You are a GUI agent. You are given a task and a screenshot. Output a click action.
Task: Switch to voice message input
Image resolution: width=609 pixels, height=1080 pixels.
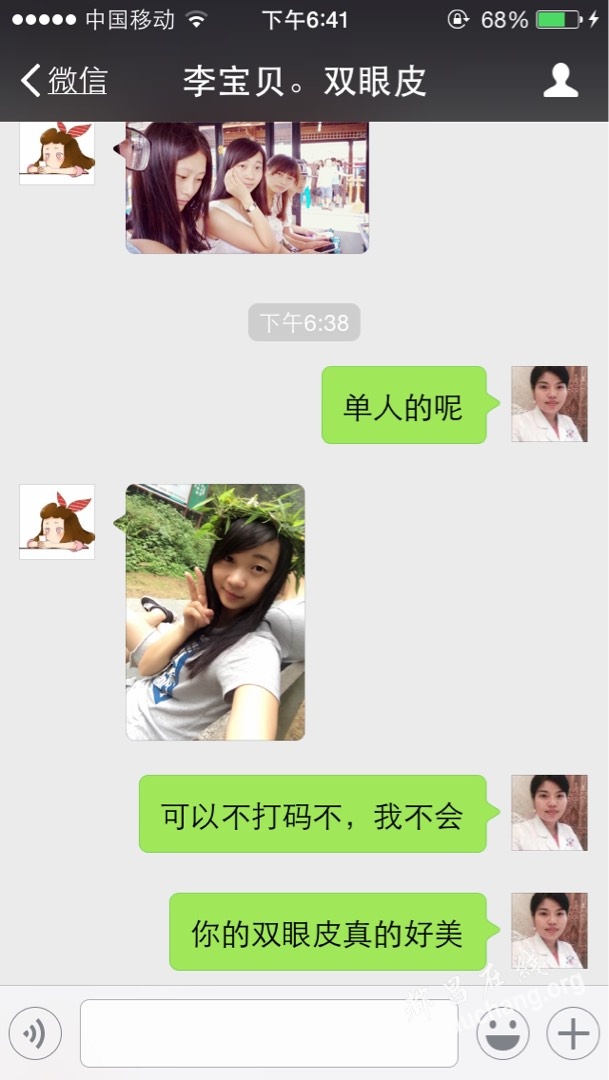tap(35, 1033)
